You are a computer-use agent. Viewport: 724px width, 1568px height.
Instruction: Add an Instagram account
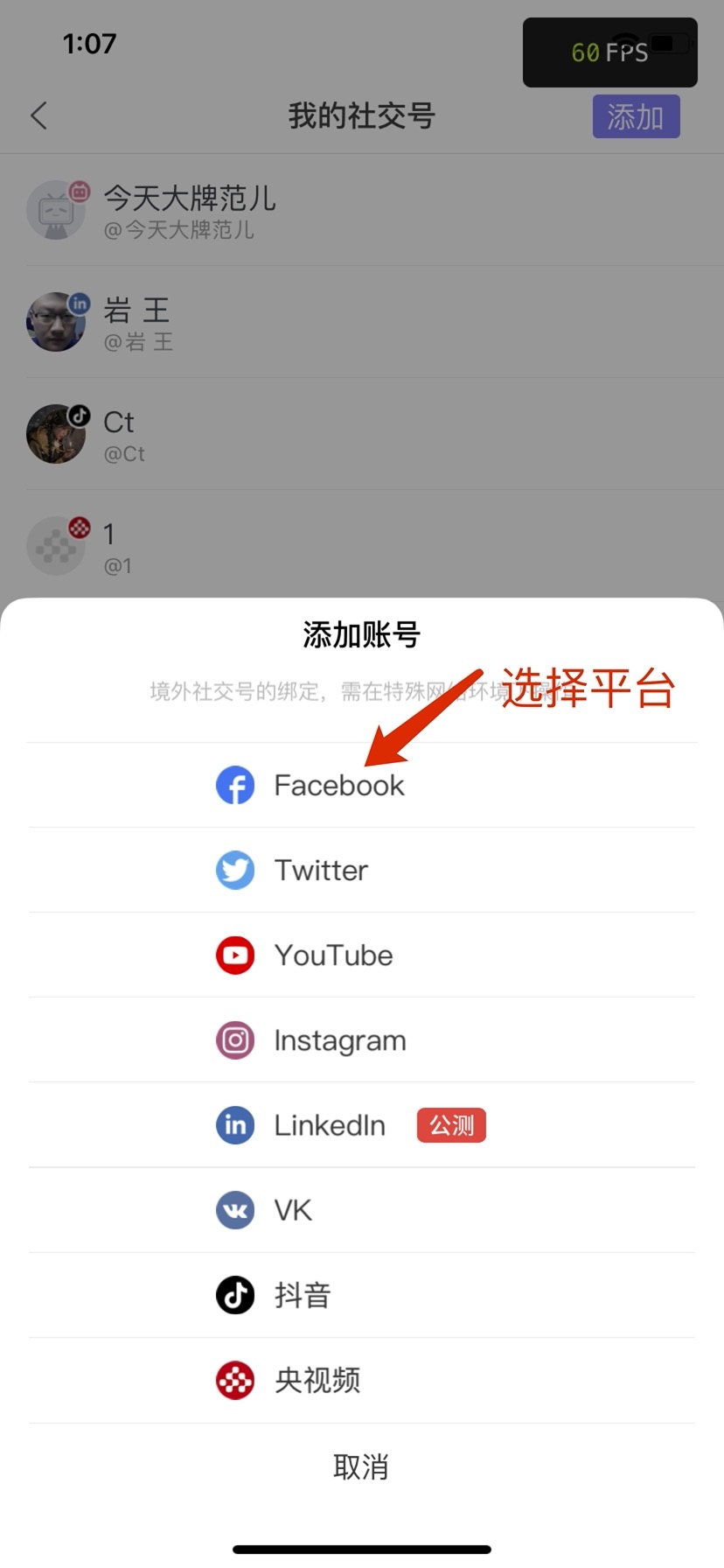coord(339,1040)
